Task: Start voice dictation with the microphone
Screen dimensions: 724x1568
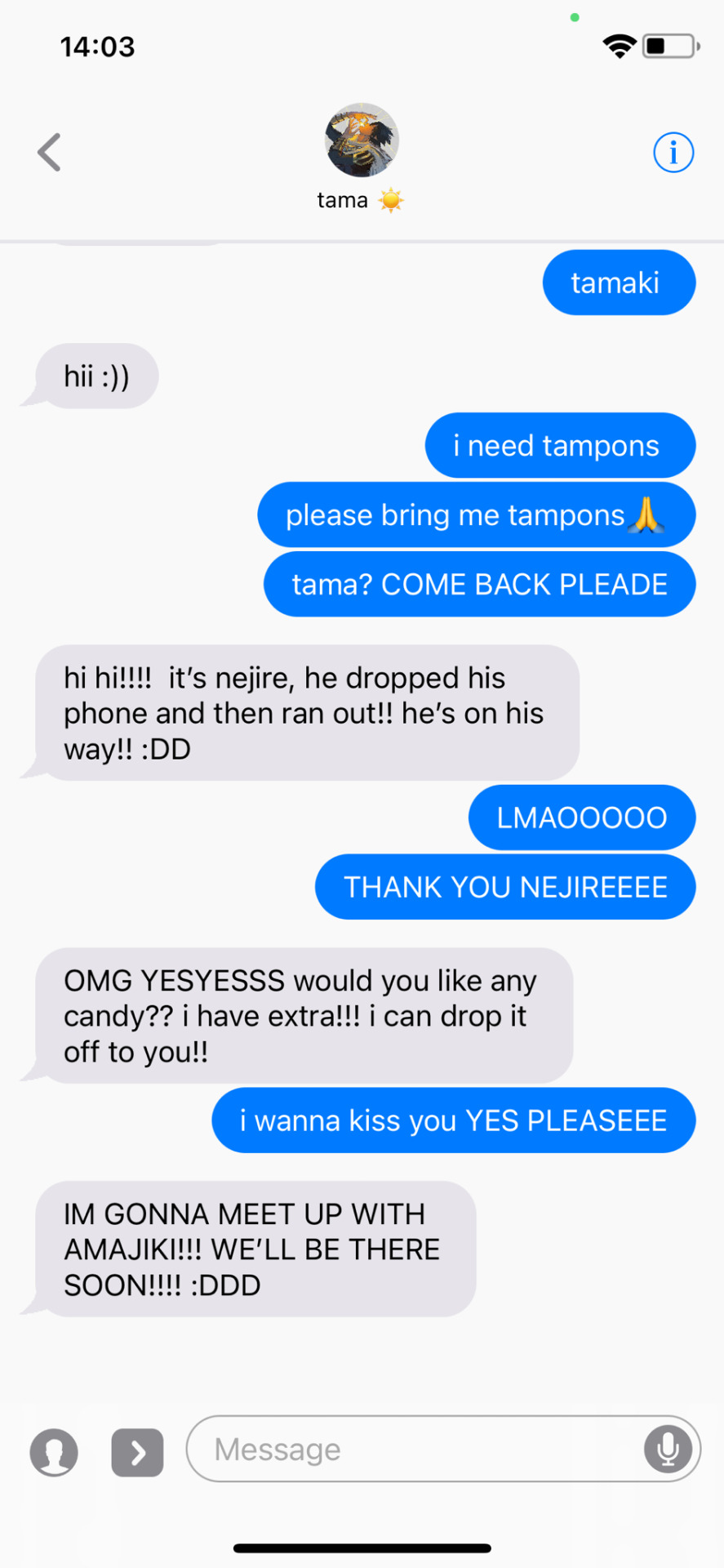Action: 667,1449
